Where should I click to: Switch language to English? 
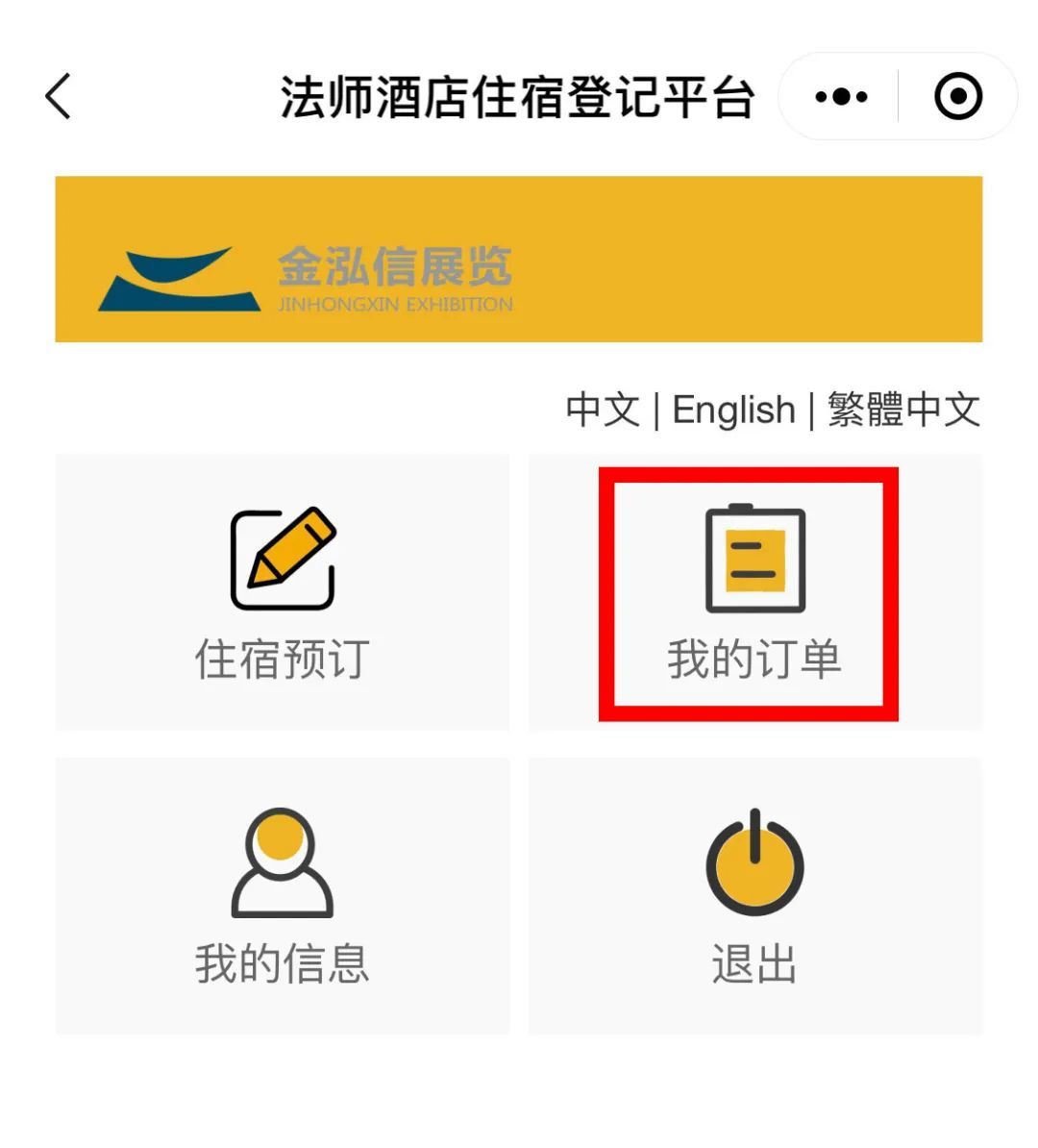pyautogui.click(x=733, y=411)
